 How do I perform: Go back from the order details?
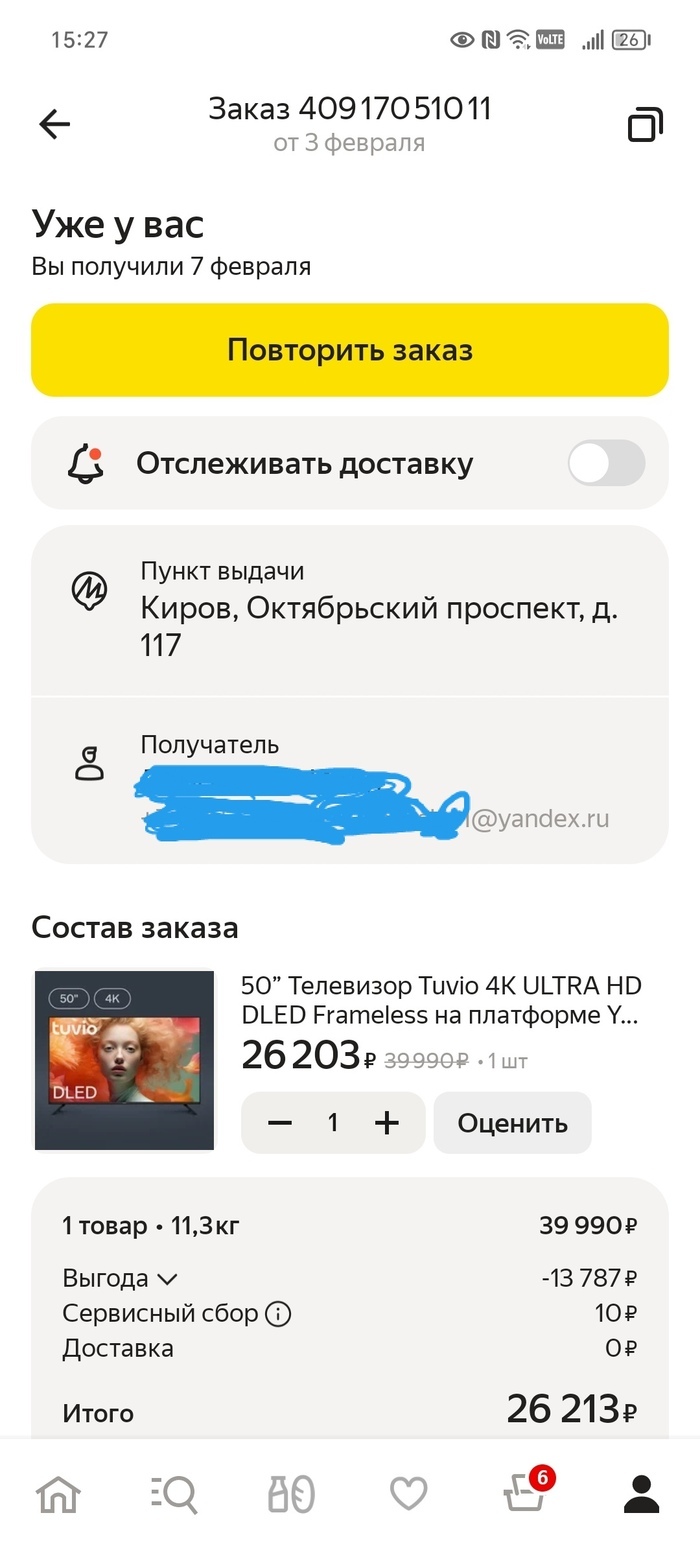tap(54, 124)
